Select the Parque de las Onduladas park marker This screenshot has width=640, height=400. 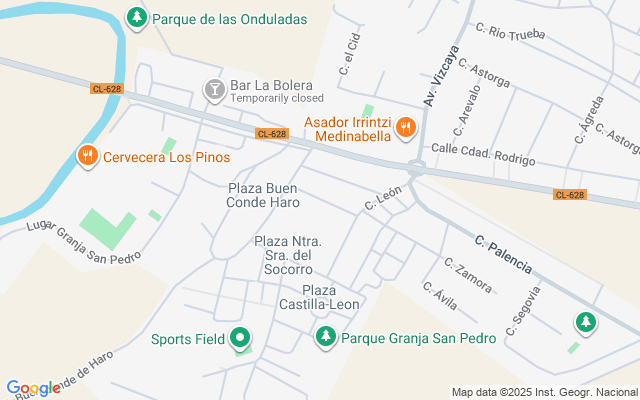[x=137, y=18]
